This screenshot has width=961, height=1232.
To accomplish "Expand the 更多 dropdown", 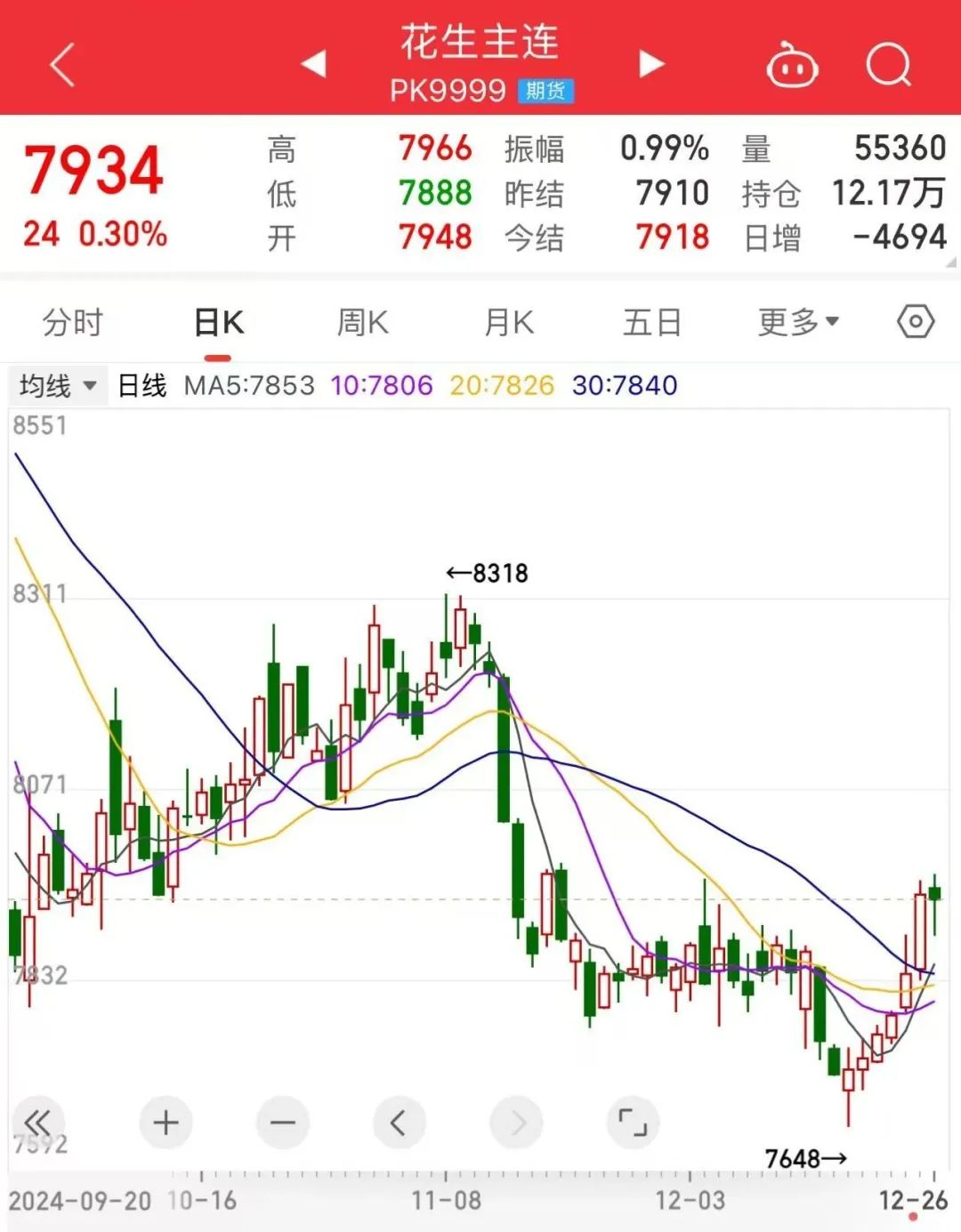I will tap(798, 322).
